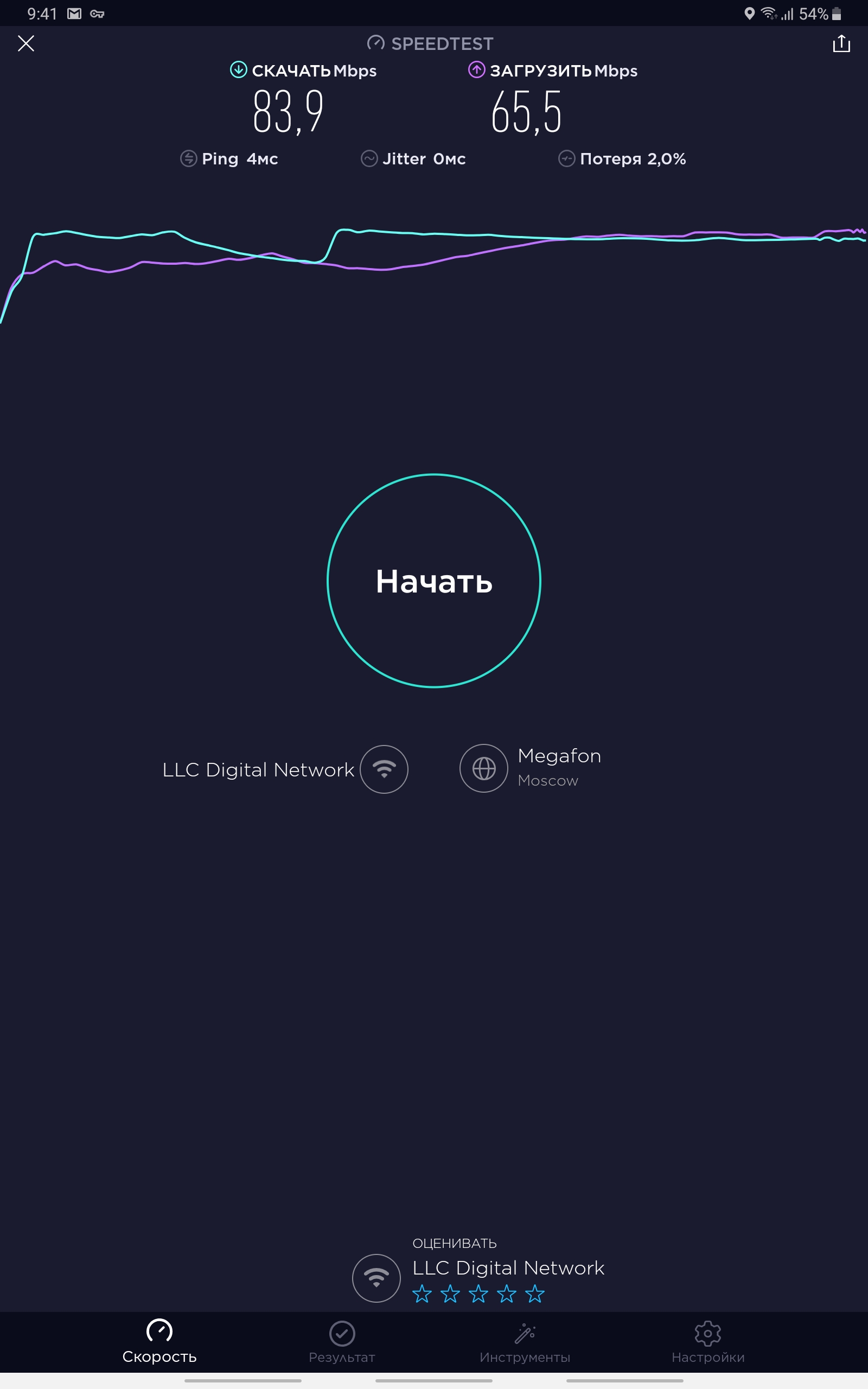The height and width of the screenshot is (1389, 868).
Task: Rate LLC Digital Network one star
Action: click(422, 1294)
